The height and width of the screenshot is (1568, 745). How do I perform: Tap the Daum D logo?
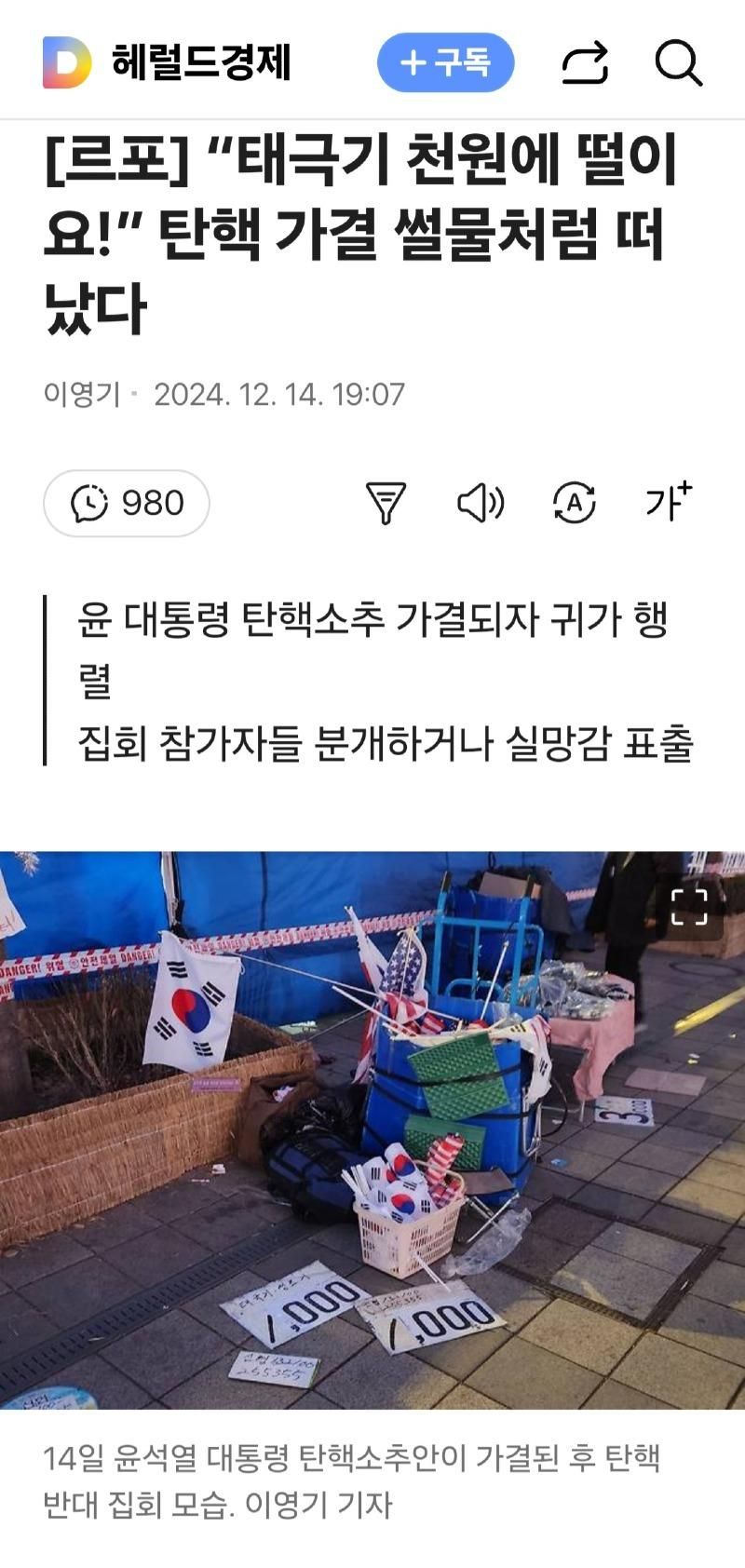(67, 63)
